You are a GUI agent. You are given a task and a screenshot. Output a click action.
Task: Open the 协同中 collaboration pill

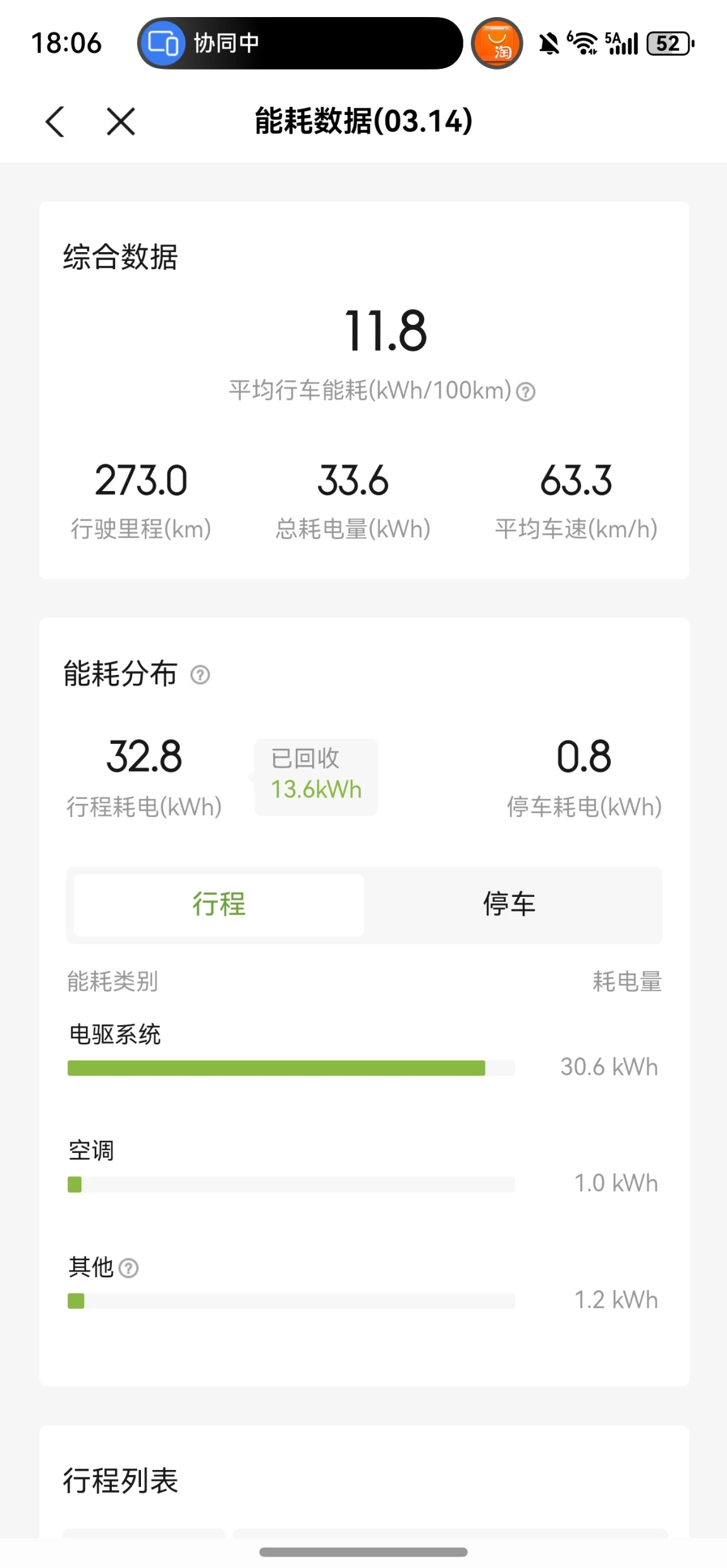pos(300,44)
